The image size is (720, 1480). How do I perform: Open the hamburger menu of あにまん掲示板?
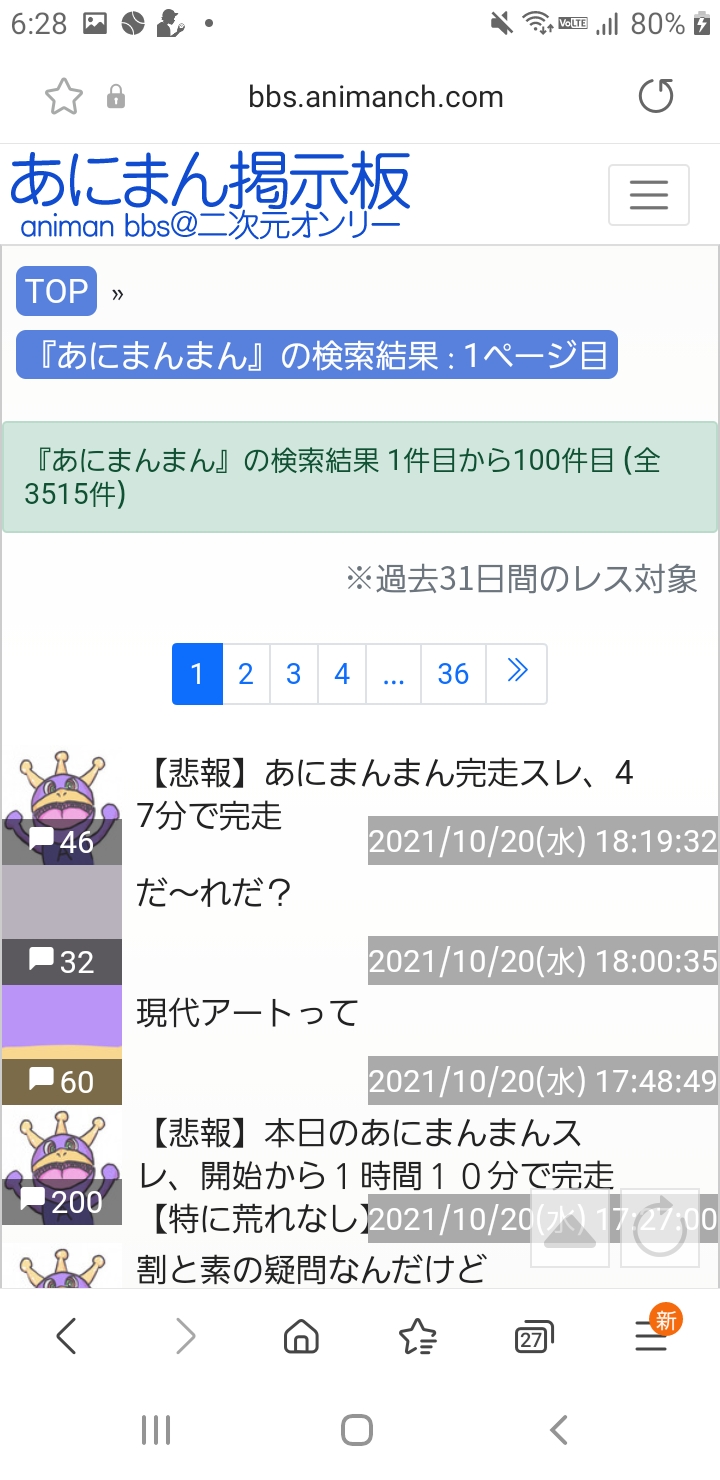[x=649, y=195]
